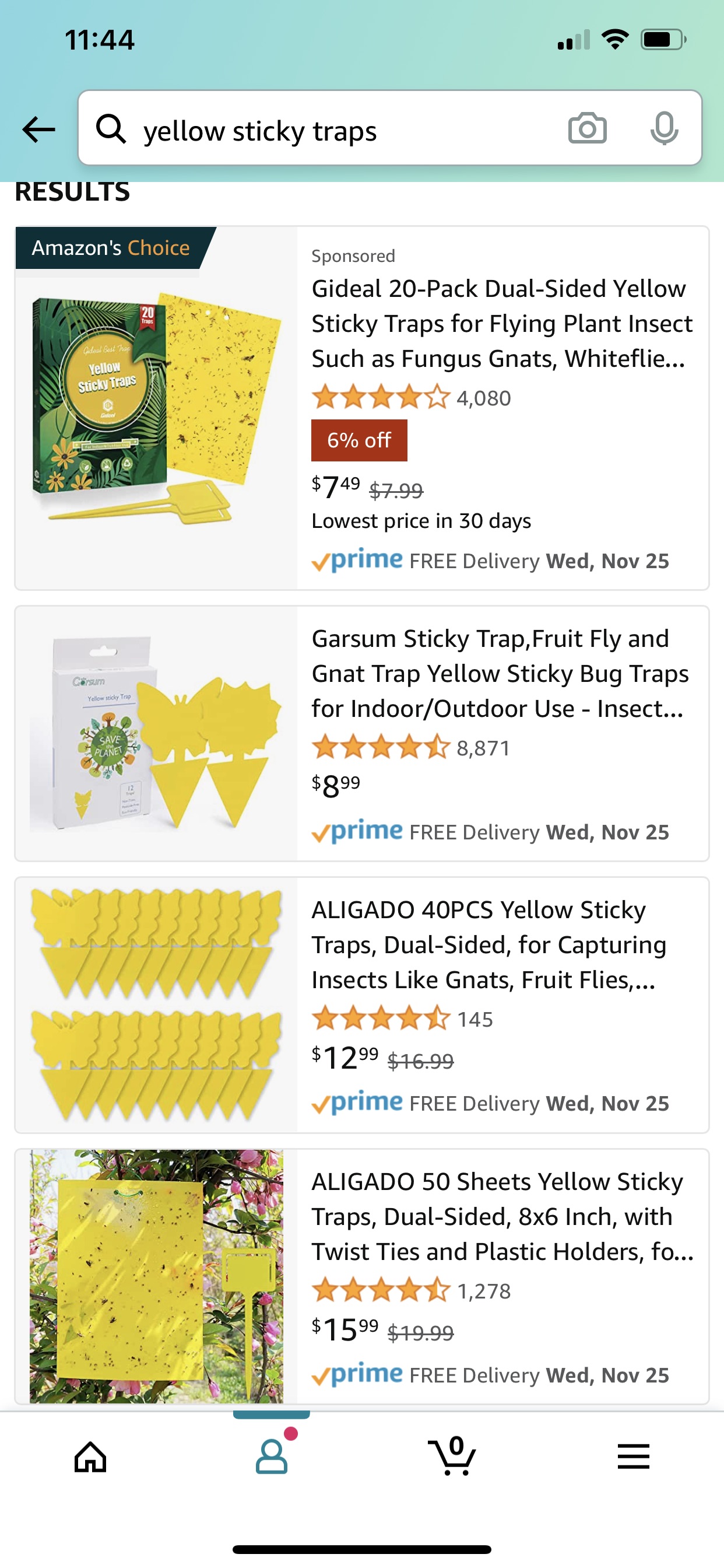Image resolution: width=724 pixels, height=1568 pixels.
Task: Switch to the Home tab
Action: click(x=91, y=1457)
